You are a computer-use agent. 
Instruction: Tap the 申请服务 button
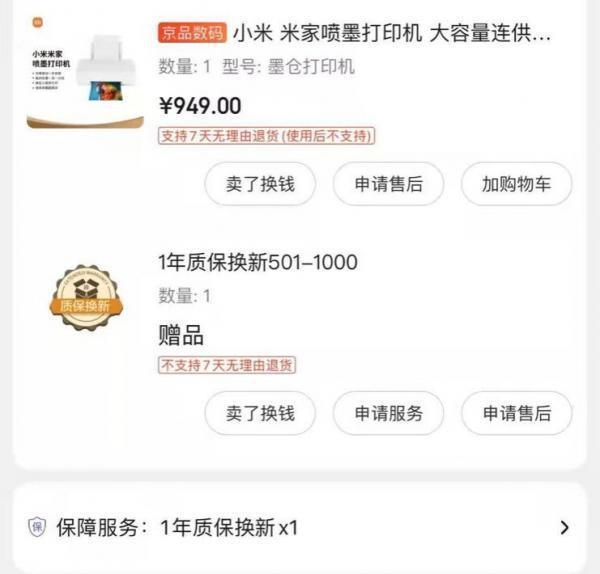pos(388,413)
